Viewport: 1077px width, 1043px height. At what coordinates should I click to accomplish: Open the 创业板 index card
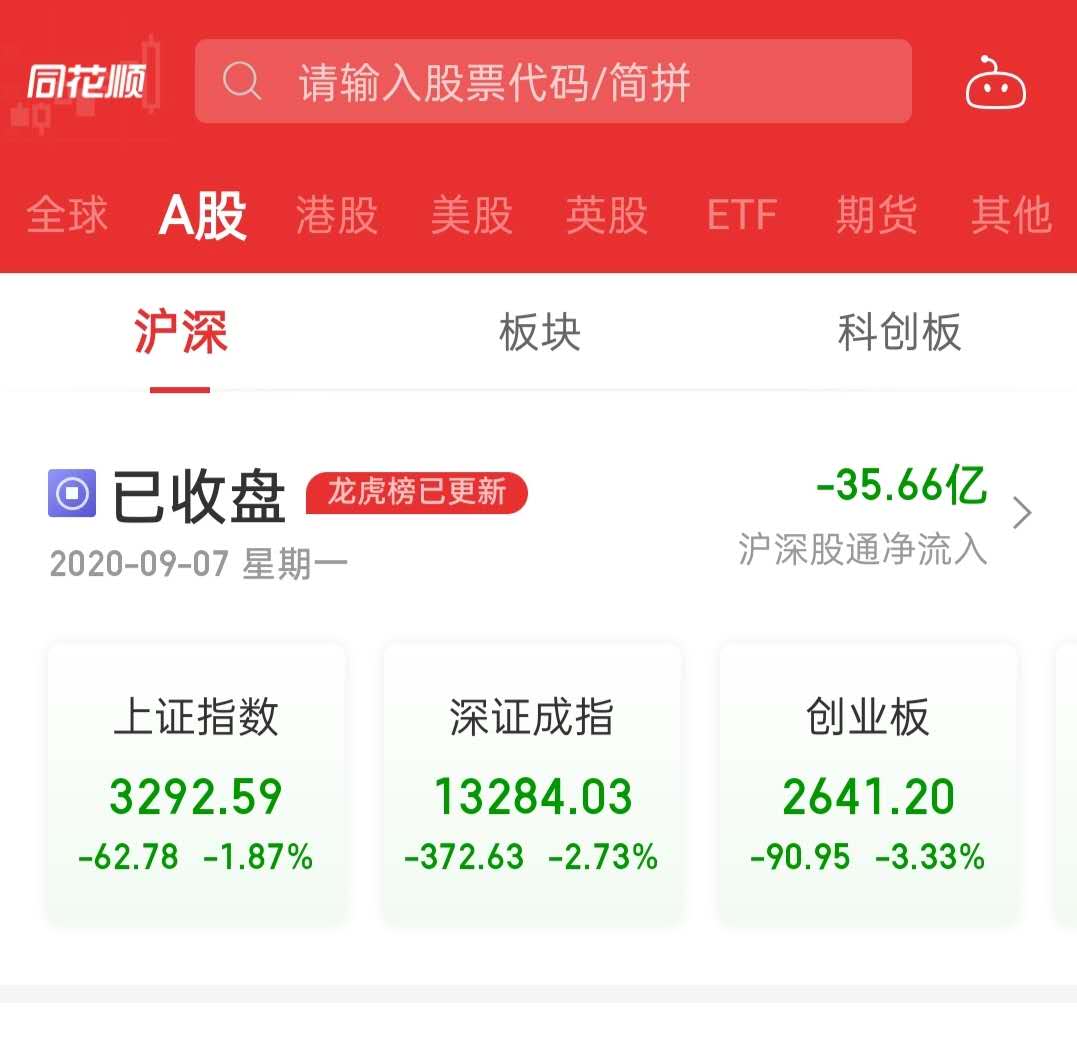(x=868, y=783)
